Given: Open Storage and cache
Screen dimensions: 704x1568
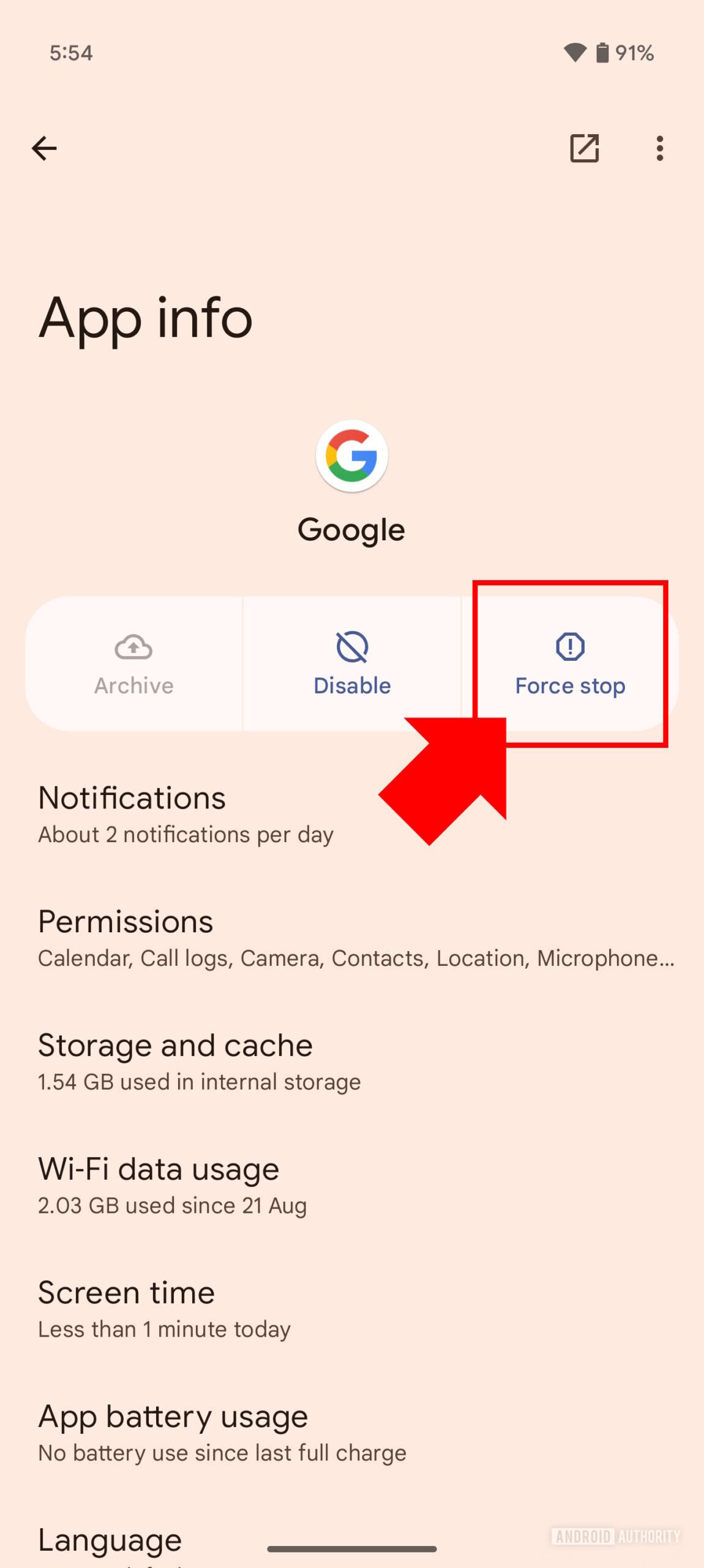Looking at the screenshot, I should coord(352,1062).
